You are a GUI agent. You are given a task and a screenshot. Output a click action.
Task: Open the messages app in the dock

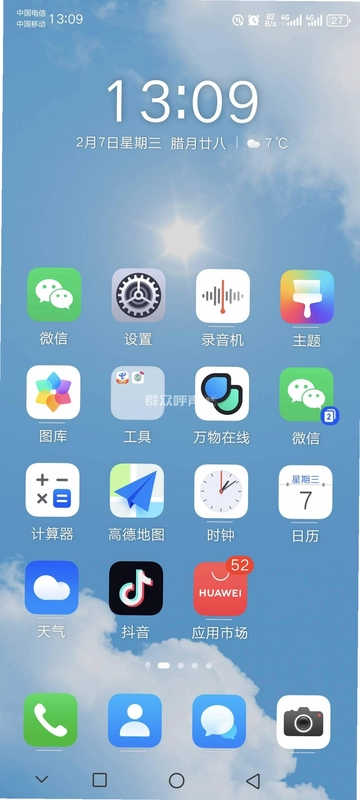pos(219,721)
